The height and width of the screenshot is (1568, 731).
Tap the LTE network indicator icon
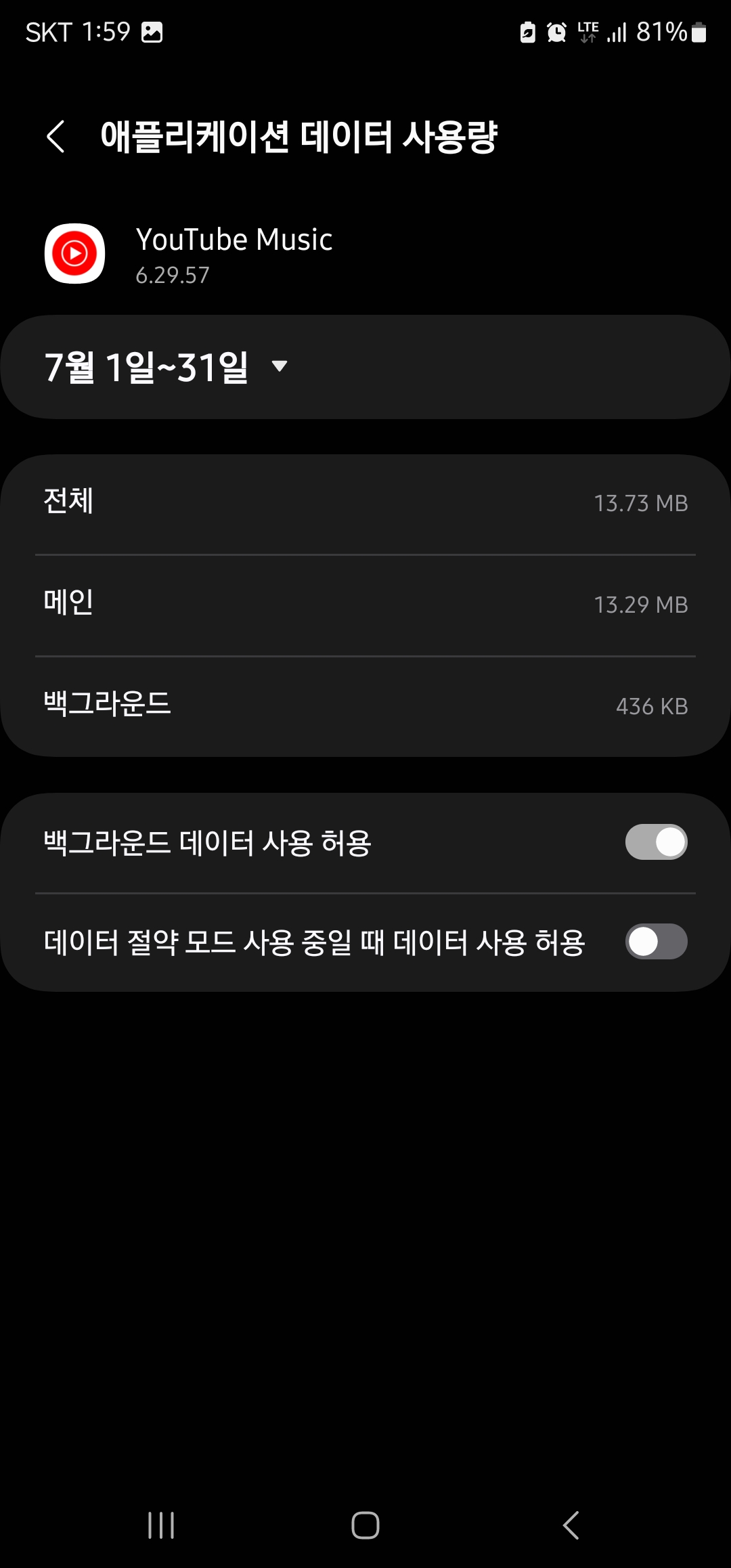click(588, 30)
